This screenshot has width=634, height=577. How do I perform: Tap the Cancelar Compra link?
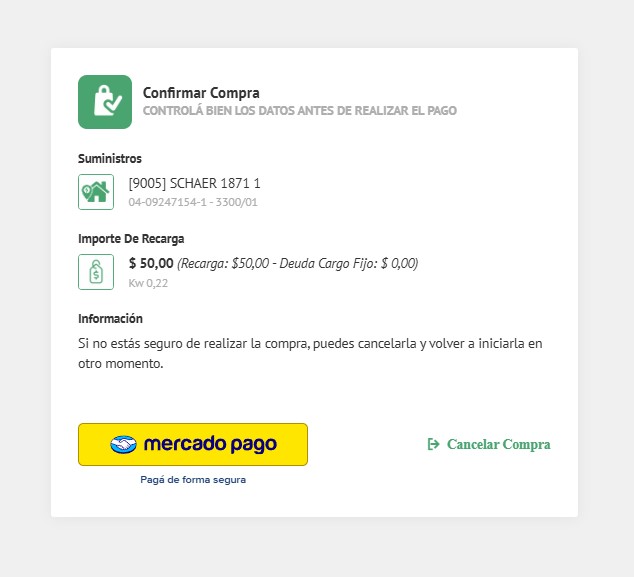coord(489,444)
